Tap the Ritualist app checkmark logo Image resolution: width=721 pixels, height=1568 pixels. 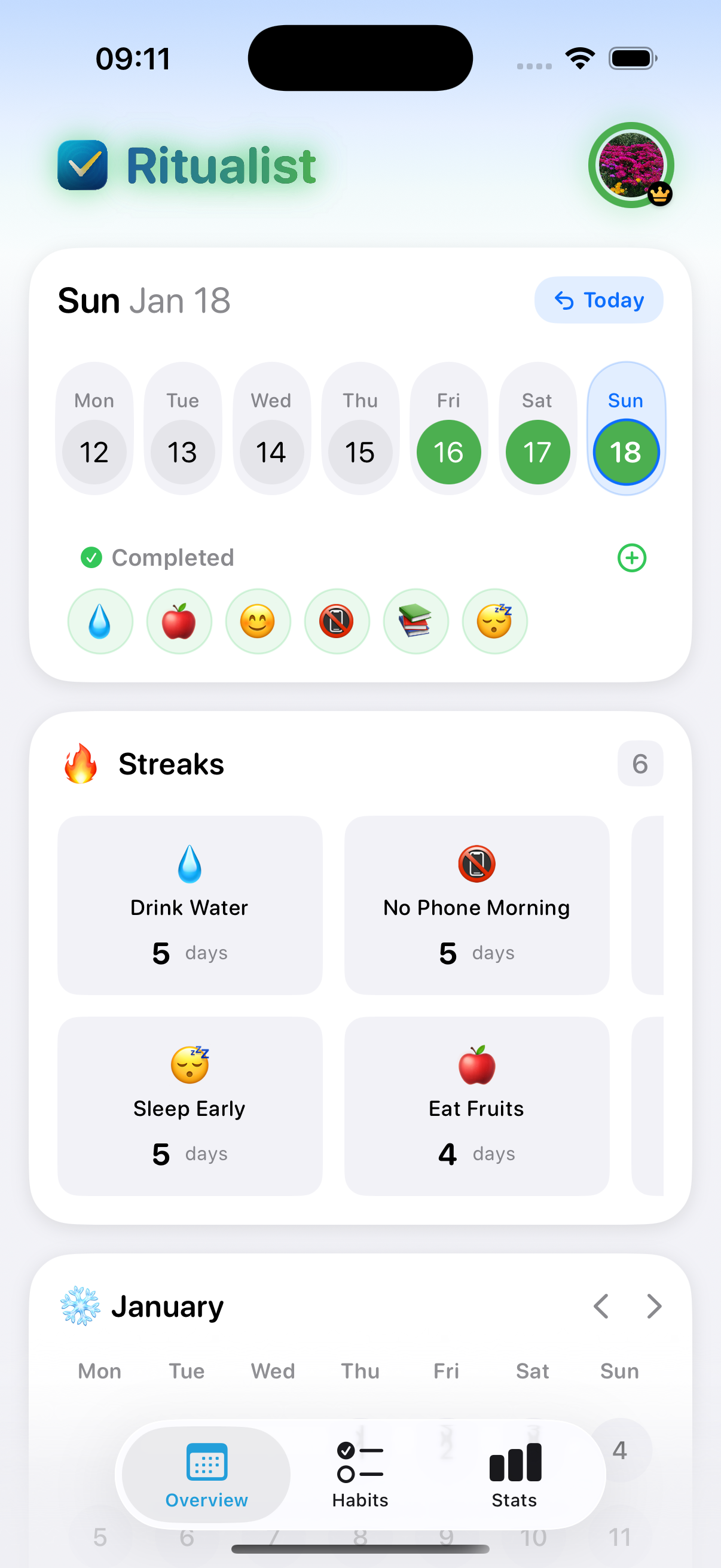(x=82, y=164)
